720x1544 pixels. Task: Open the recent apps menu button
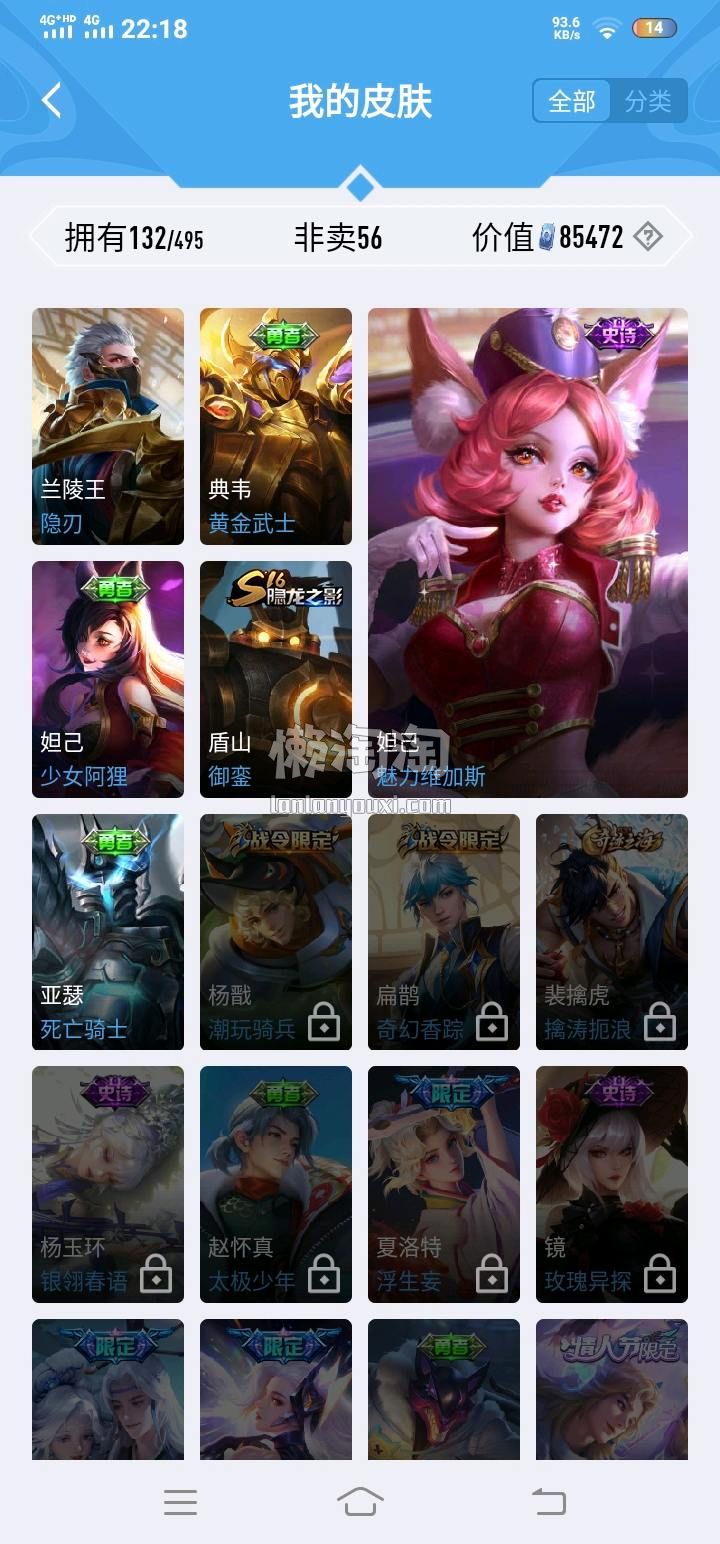180,1501
